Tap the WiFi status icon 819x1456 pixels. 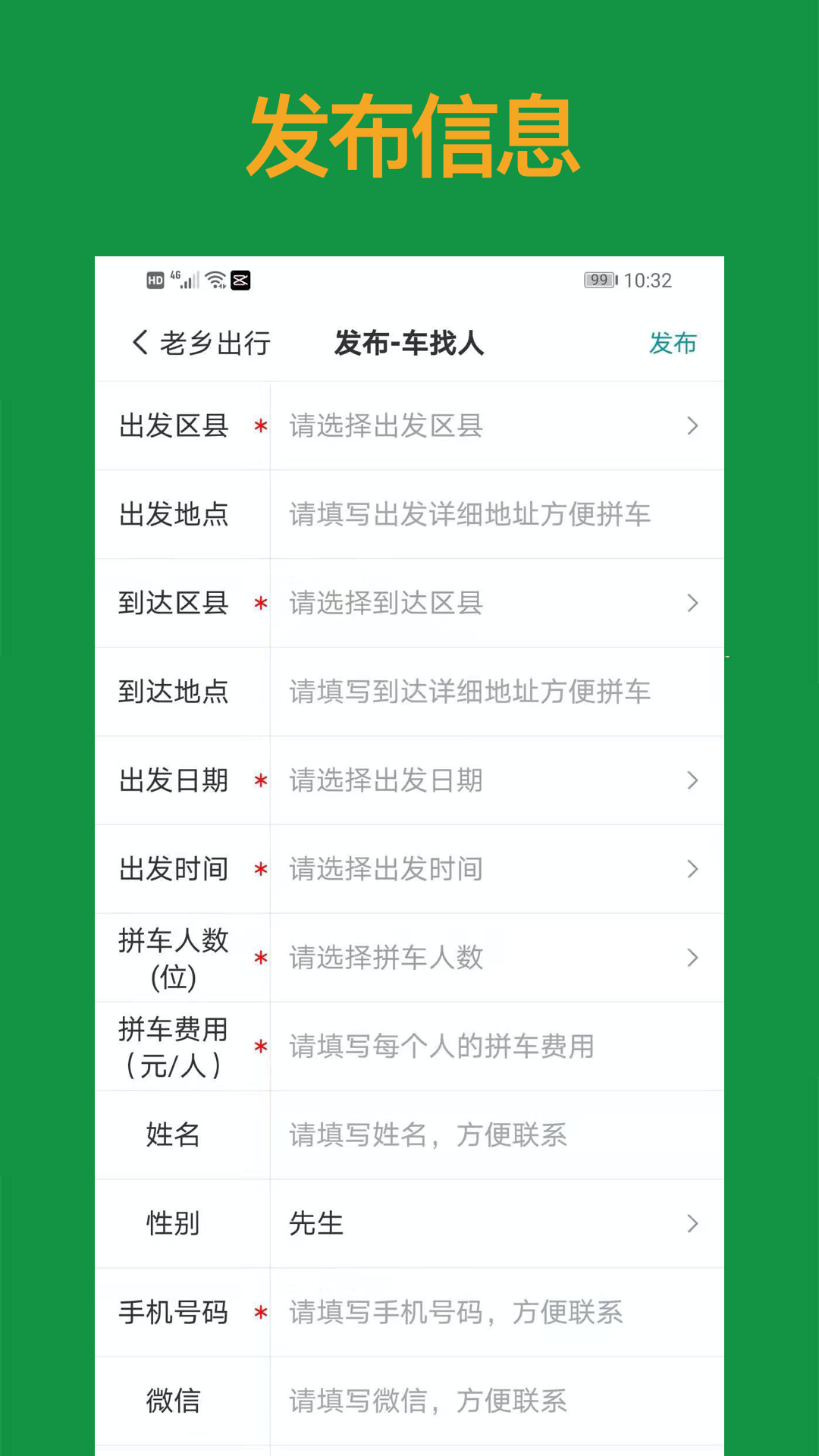[215, 280]
